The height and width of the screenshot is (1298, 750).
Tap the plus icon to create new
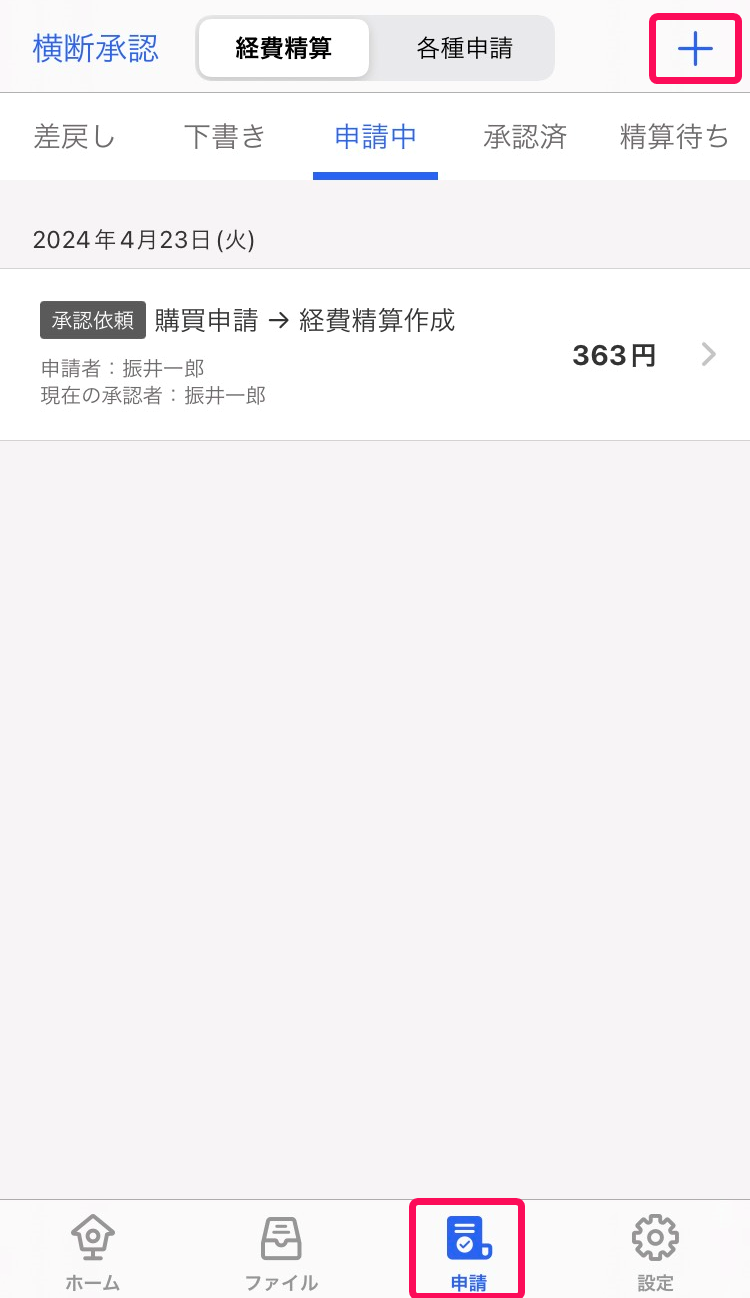coord(695,48)
